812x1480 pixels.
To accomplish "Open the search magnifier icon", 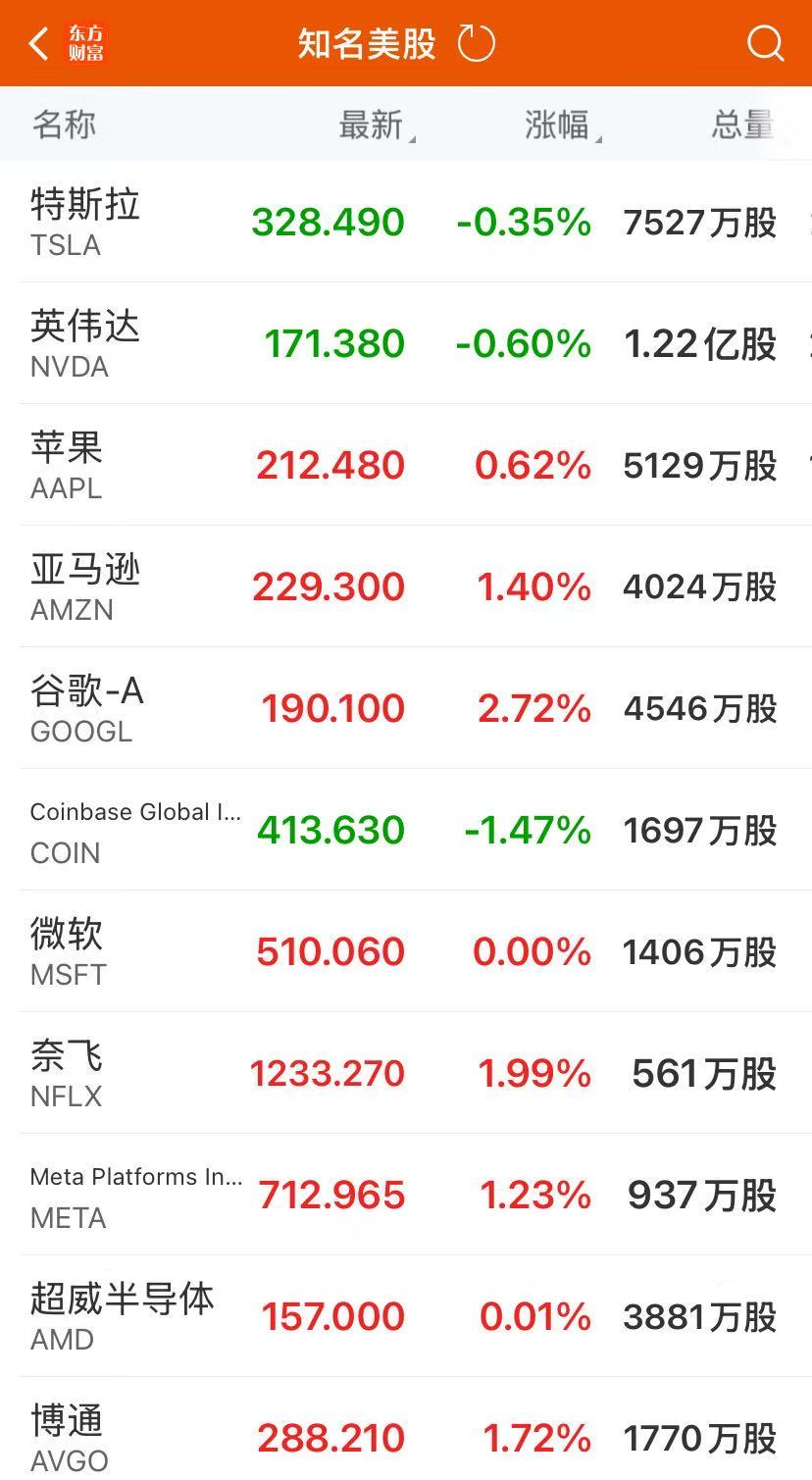I will click(765, 43).
